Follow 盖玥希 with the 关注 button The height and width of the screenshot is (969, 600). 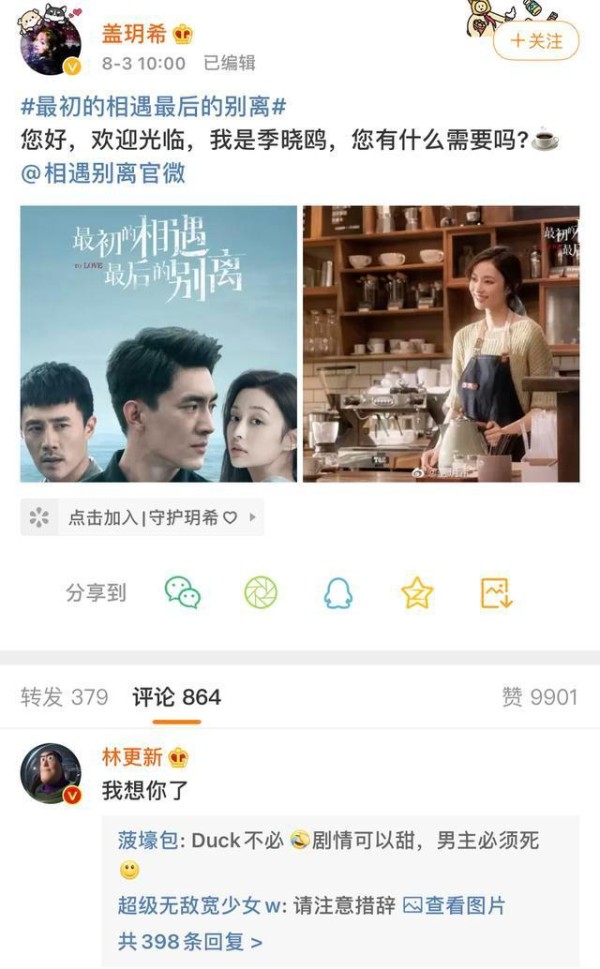(x=536, y=41)
